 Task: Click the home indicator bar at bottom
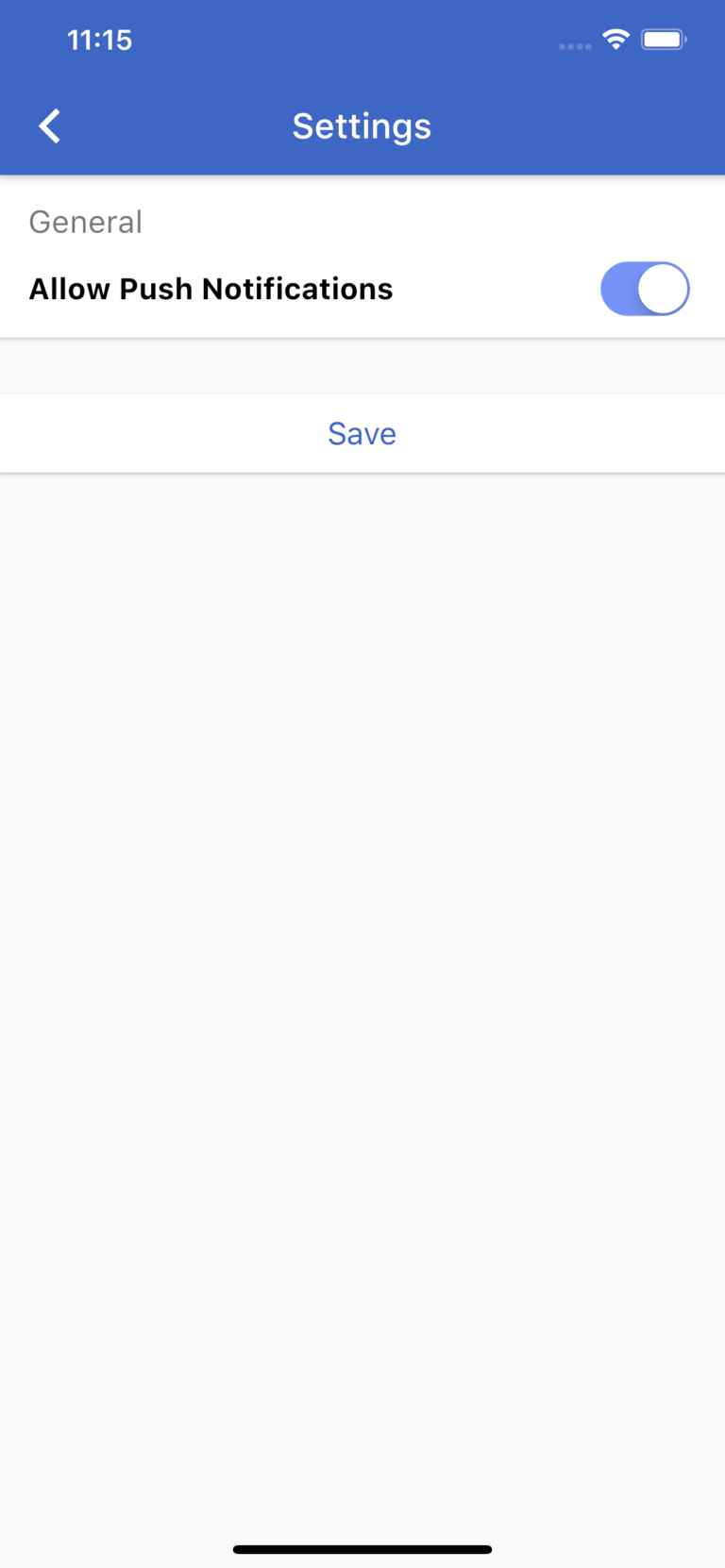pos(362,1548)
